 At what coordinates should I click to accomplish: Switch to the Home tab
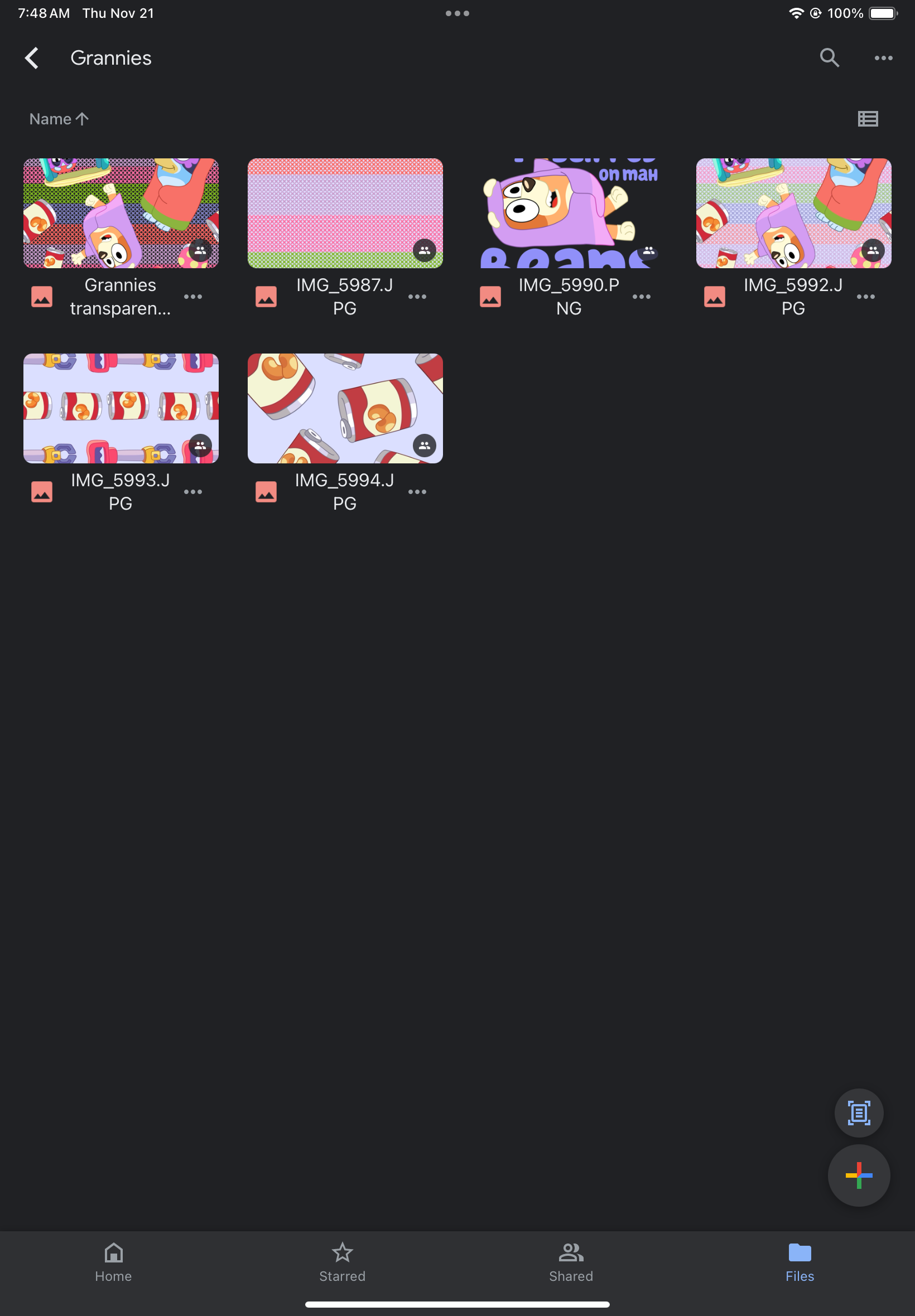113,1261
